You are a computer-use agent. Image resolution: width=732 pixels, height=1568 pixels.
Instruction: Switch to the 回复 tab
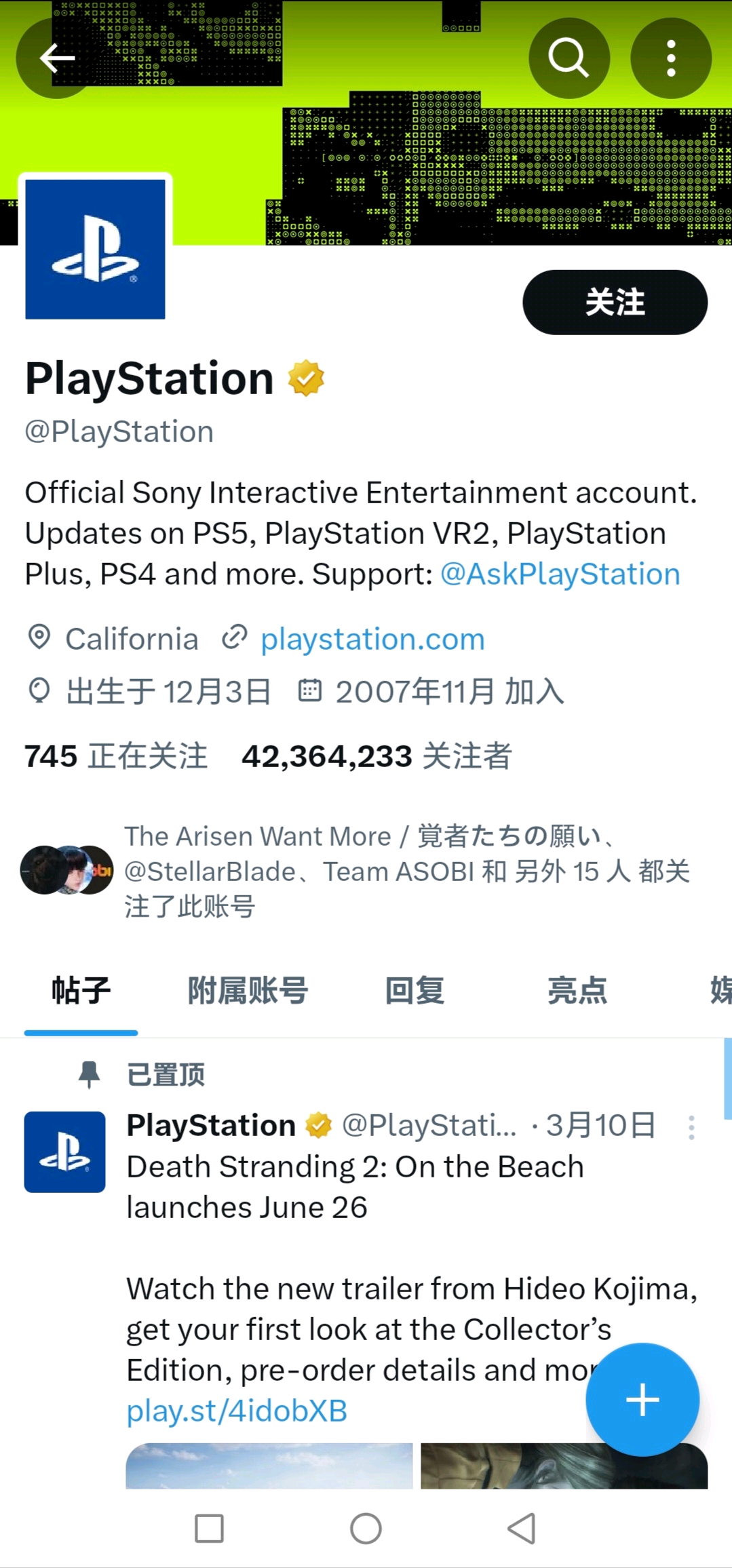click(x=415, y=991)
